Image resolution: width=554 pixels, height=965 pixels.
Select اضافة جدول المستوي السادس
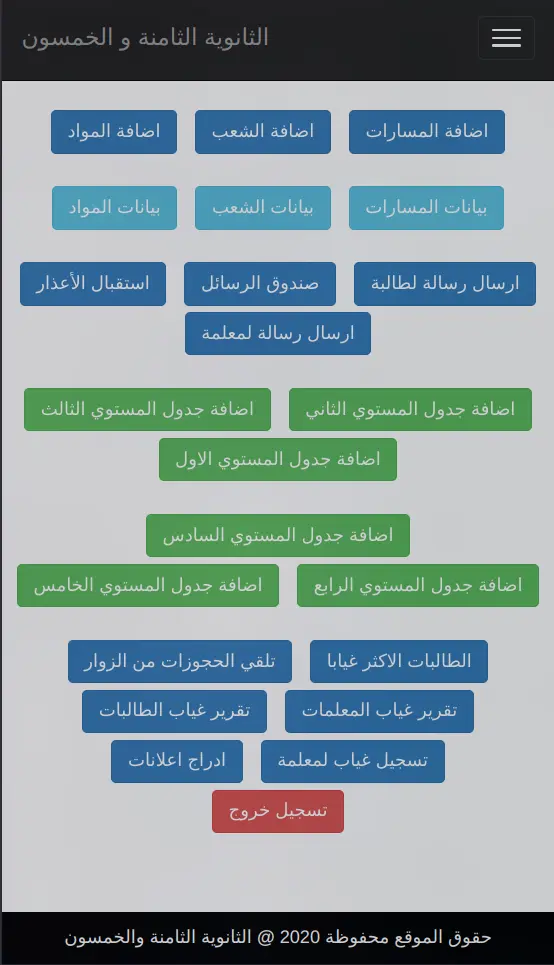pyautogui.click(x=278, y=535)
